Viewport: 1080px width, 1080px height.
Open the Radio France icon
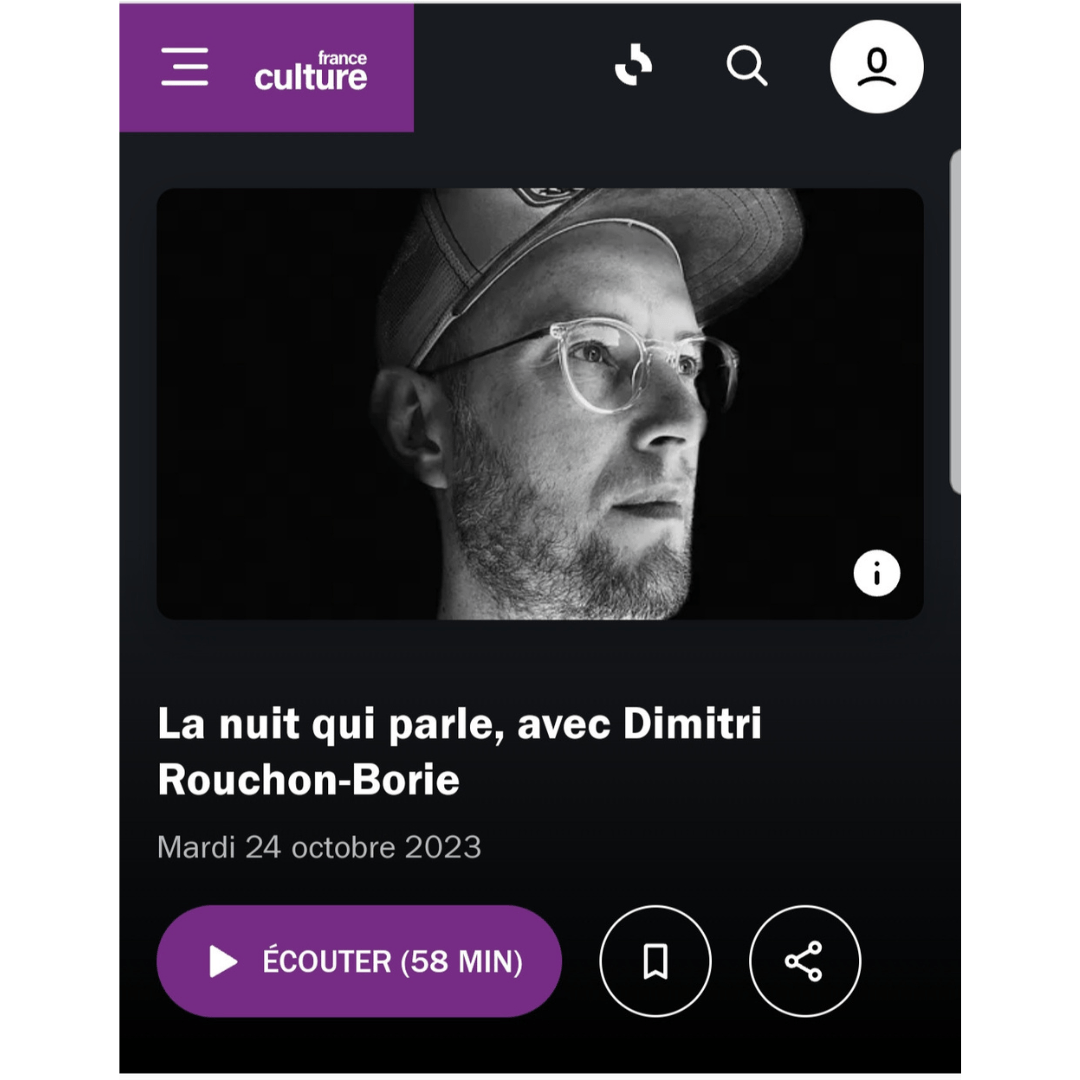pos(633,67)
